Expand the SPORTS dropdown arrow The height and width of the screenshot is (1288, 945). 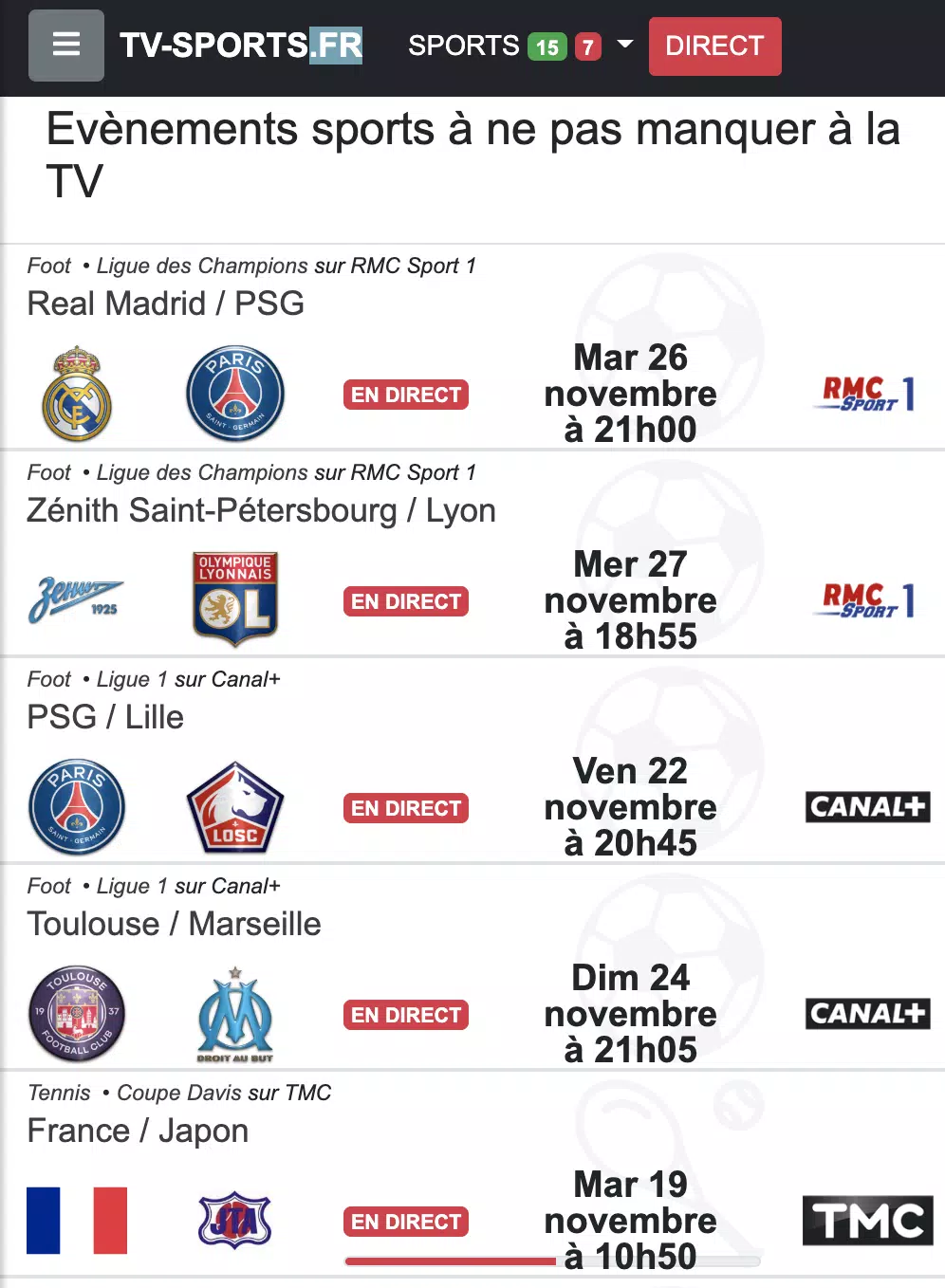click(624, 46)
